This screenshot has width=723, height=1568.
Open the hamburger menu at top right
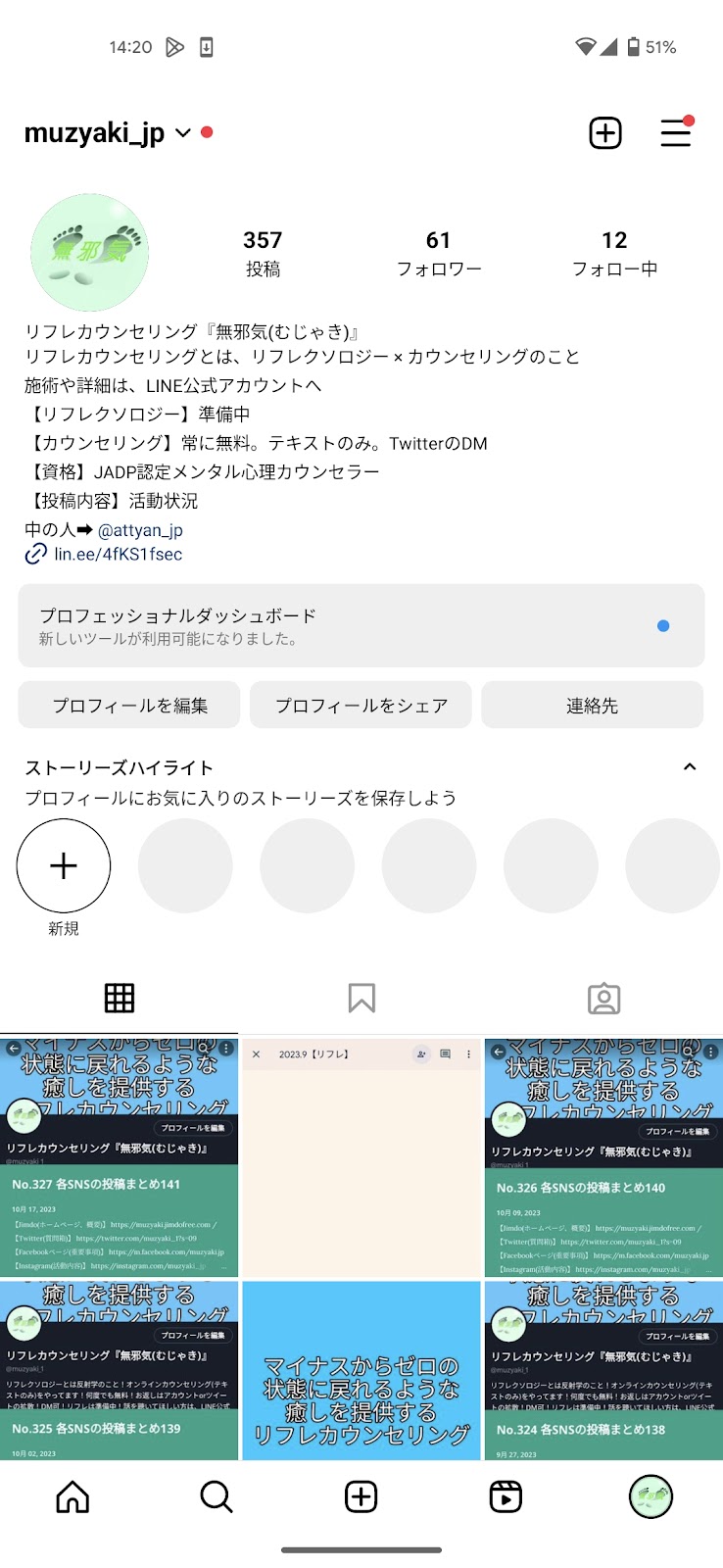pos(676,132)
